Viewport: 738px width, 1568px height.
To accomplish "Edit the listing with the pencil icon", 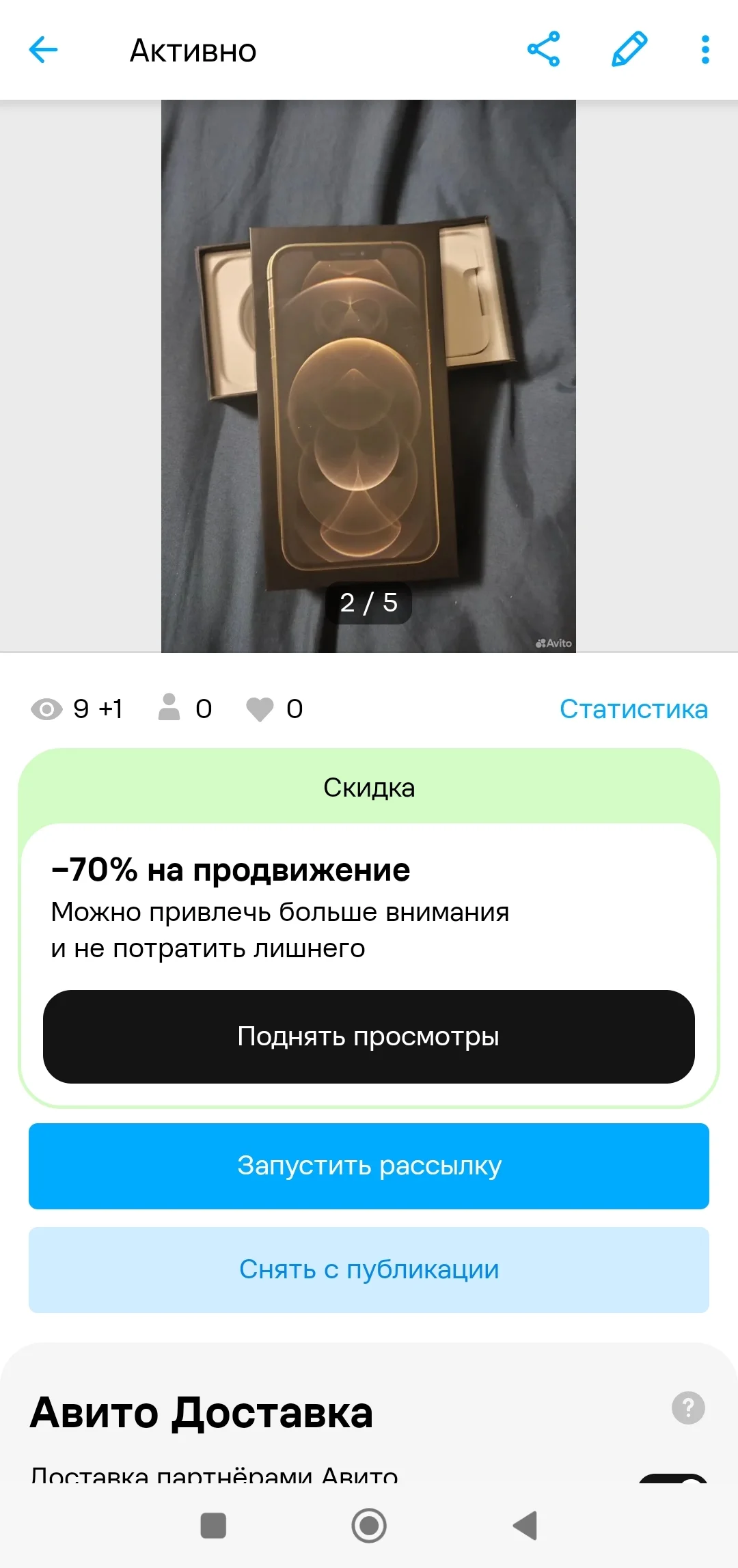I will [x=629, y=49].
